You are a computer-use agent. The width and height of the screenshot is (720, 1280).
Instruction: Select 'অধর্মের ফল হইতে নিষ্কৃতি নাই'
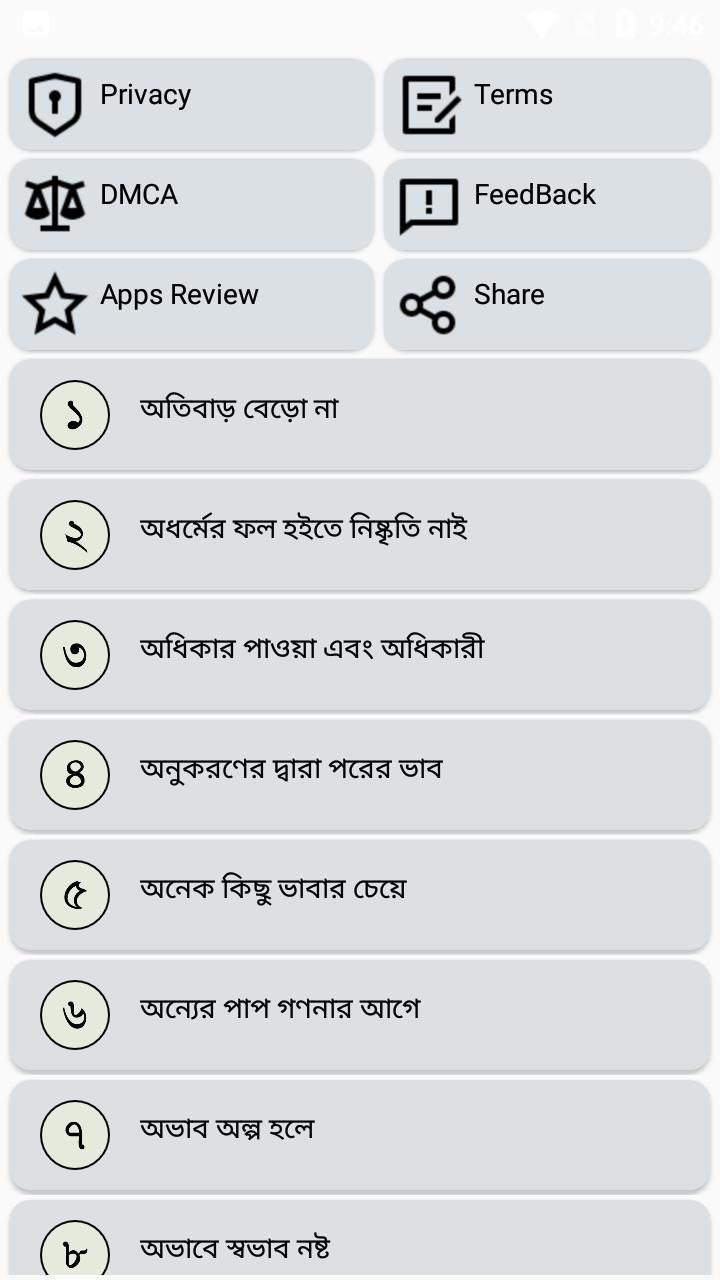[x=360, y=535]
